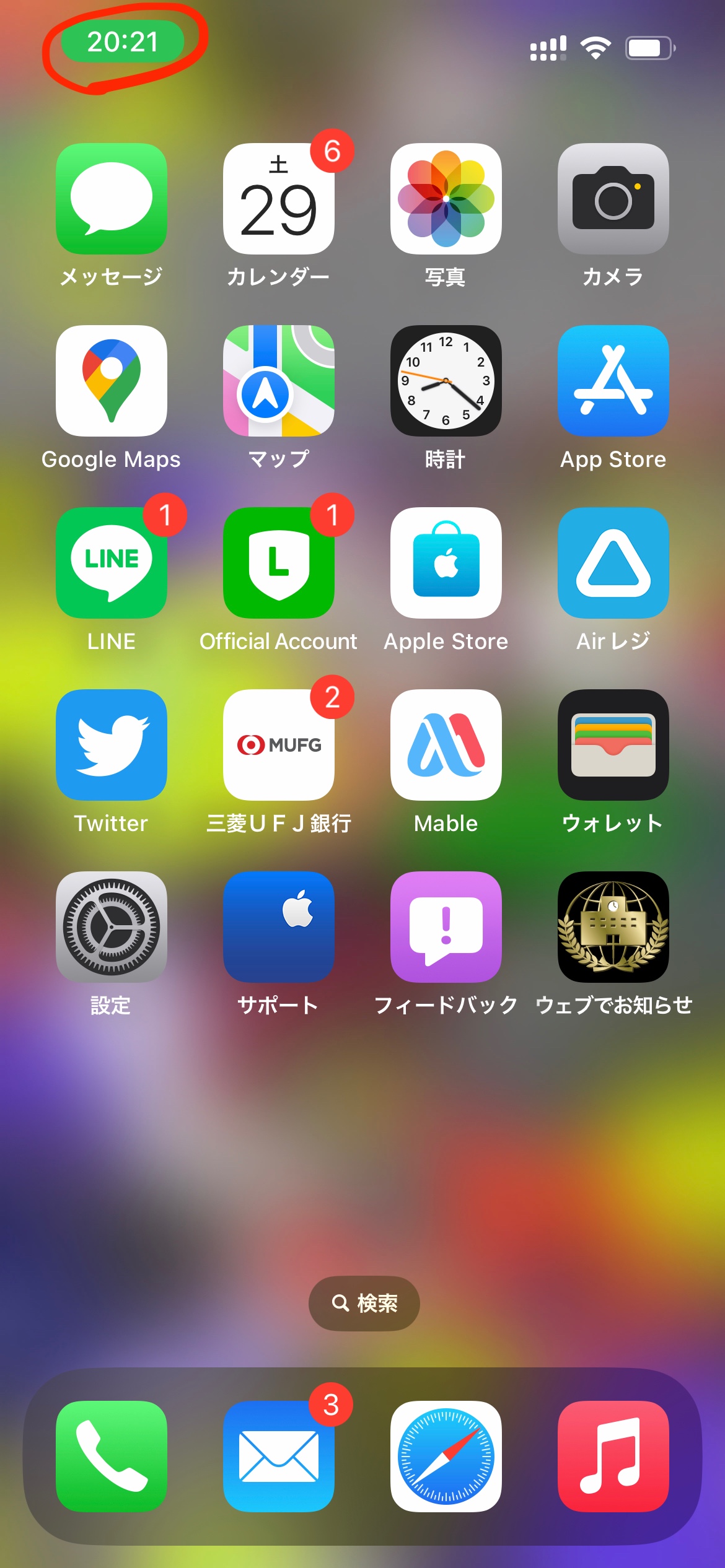Open the カレンダー app

click(279, 199)
